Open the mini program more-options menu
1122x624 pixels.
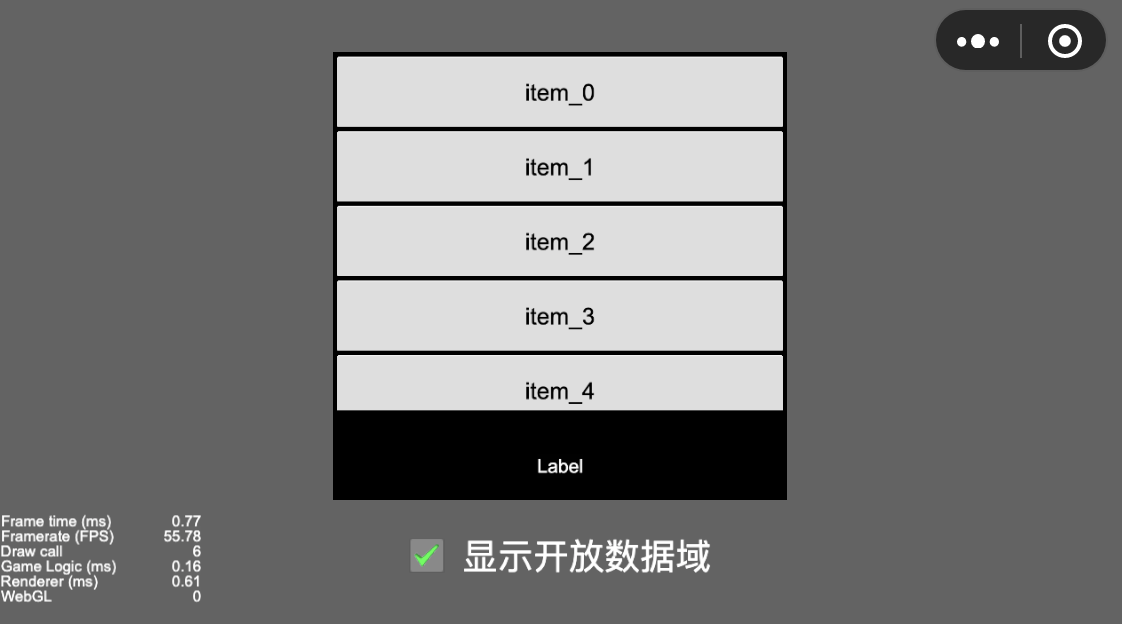(x=978, y=41)
